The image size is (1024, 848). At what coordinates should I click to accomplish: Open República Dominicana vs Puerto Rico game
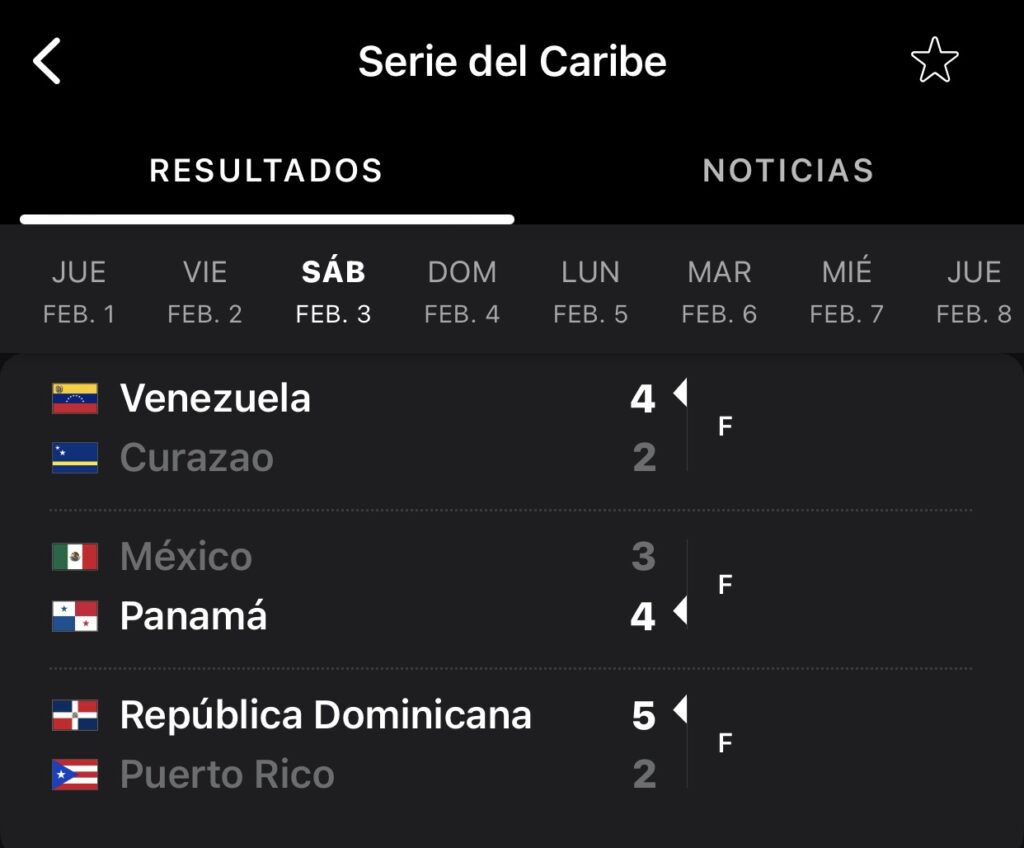[511, 744]
